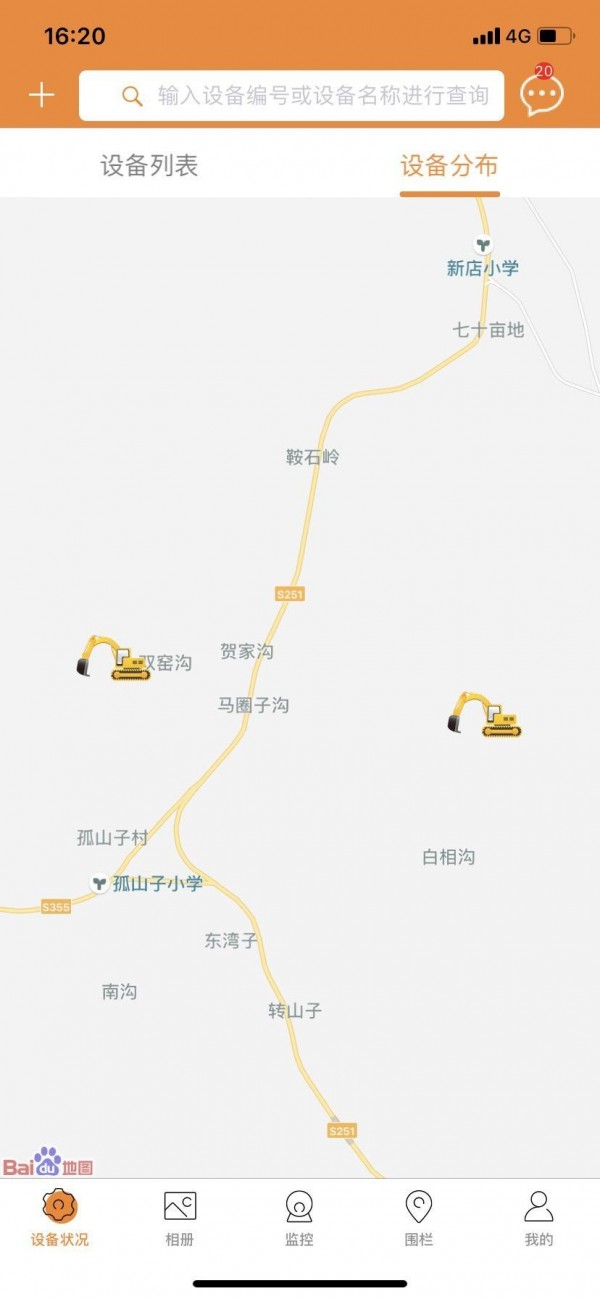Open the 我的 profile tab
Viewport: 600px width, 1299px height.
(x=539, y=1218)
